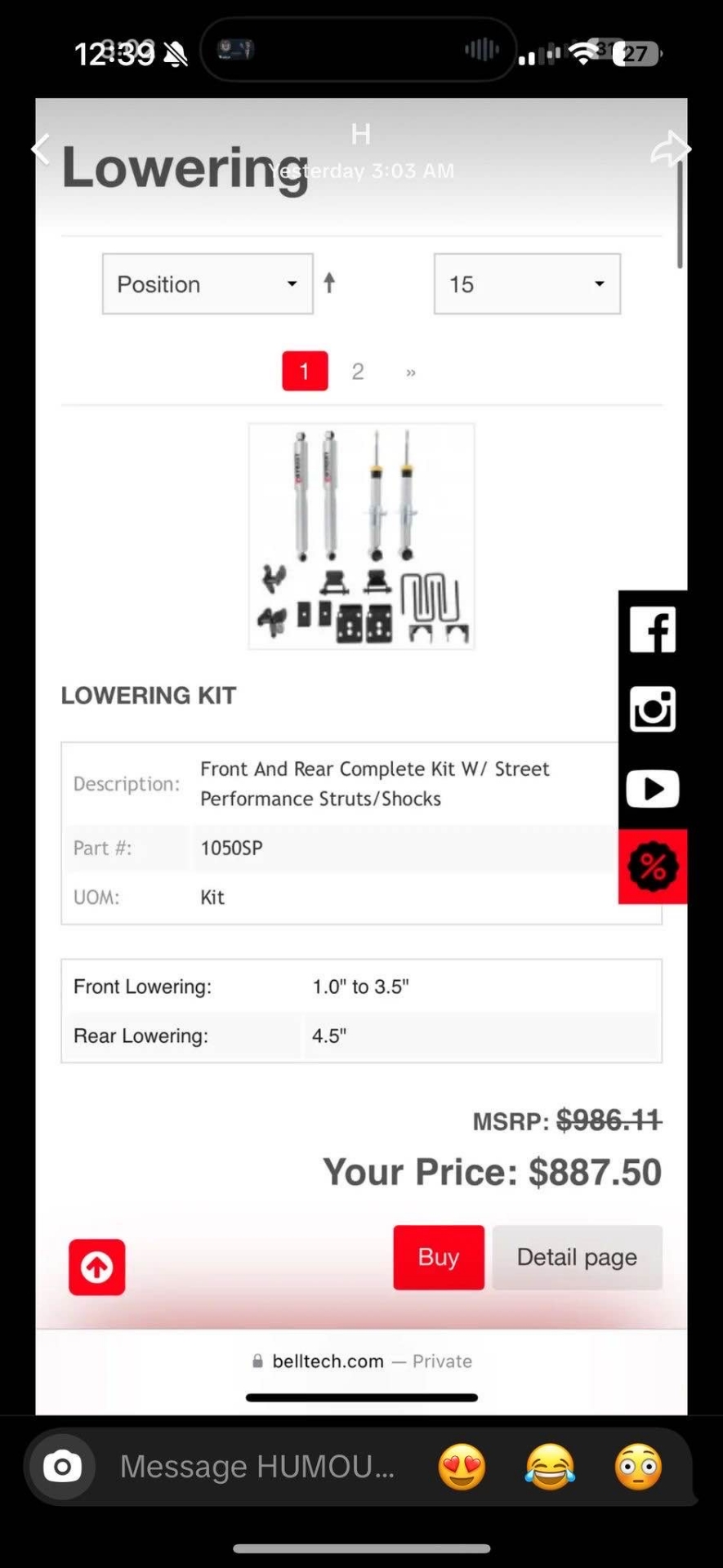Send the laughing-crying emoji reaction

[x=550, y=1467]
